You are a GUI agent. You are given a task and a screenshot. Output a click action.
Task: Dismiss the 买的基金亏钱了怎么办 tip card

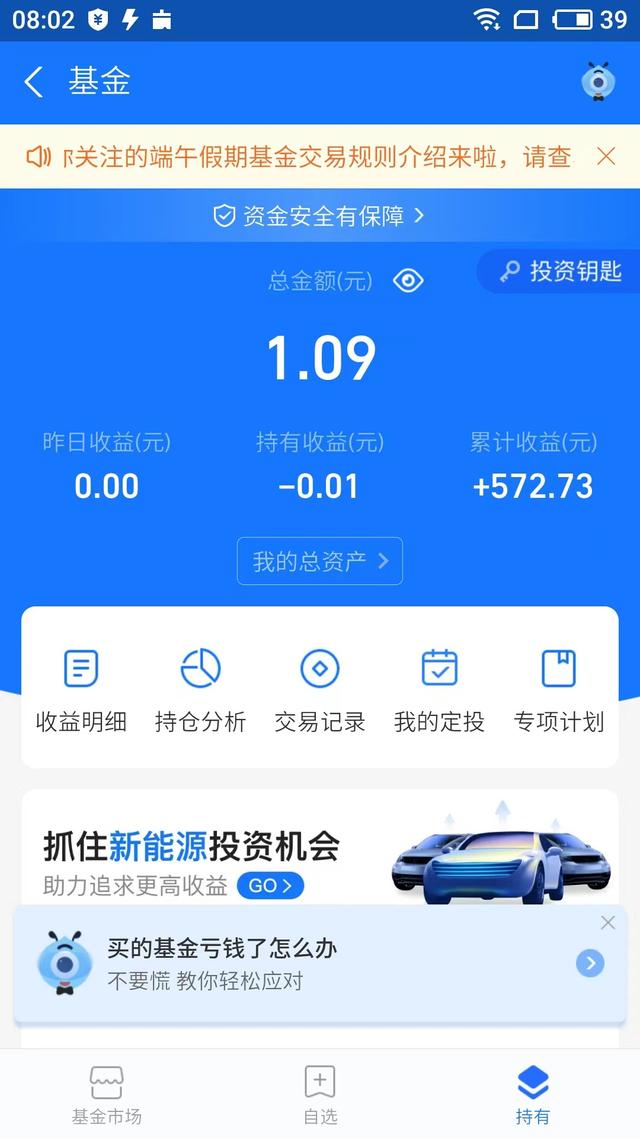click(608, 923)
